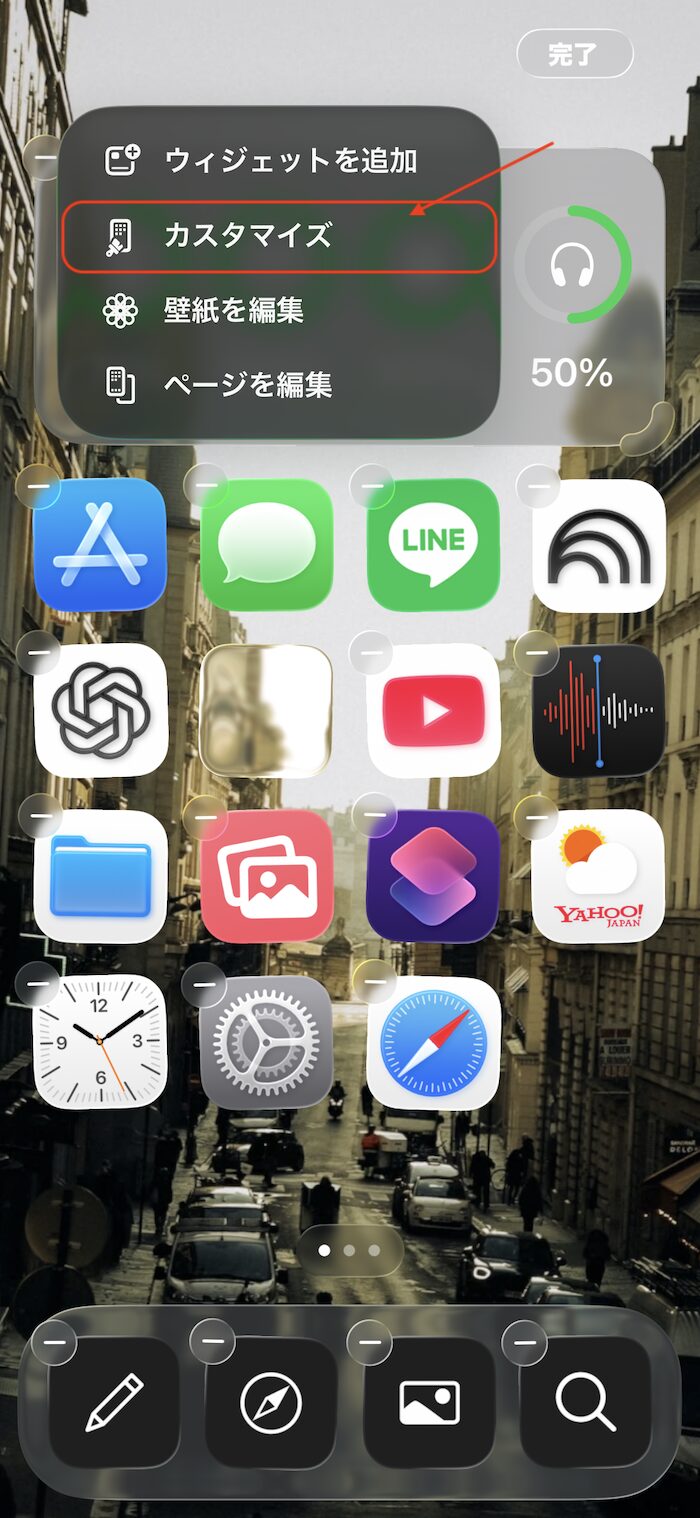The height and width of the screenshot is (1518, 700).
Task: Choose the カスタマイズ option
Action: 279,236
